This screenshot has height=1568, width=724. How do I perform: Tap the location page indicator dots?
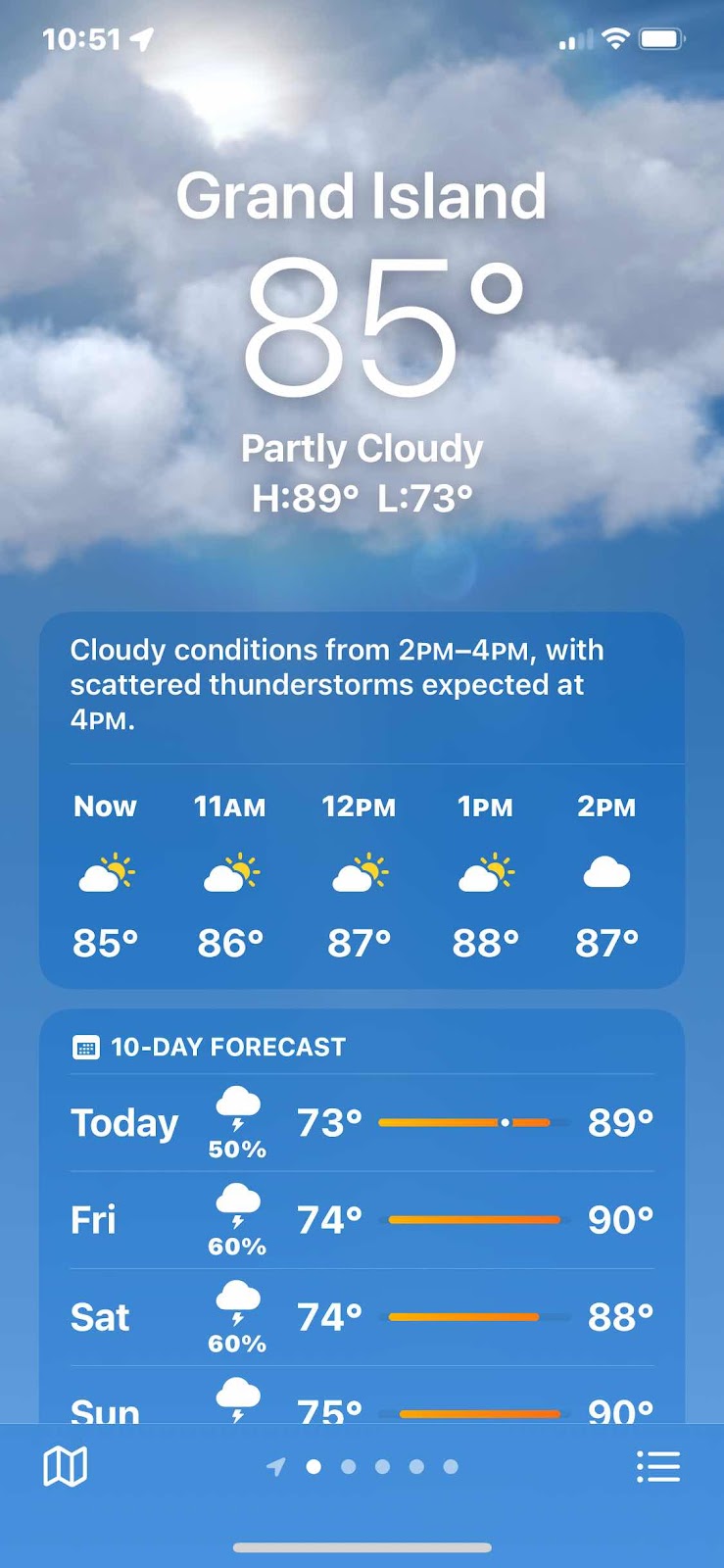(x=362, y=1467)
